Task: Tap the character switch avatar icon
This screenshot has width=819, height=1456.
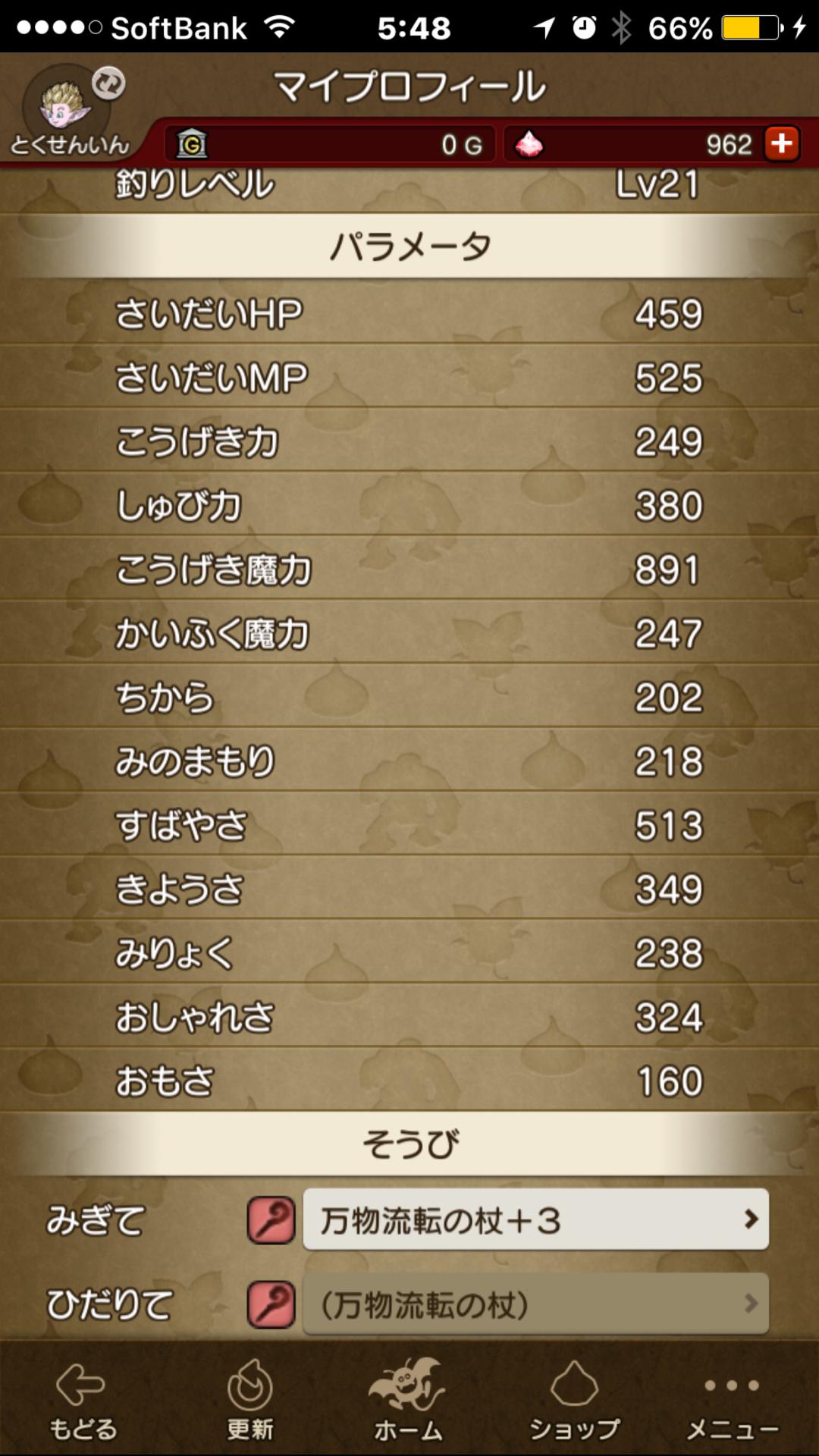Action: click(x=68, y=106)
